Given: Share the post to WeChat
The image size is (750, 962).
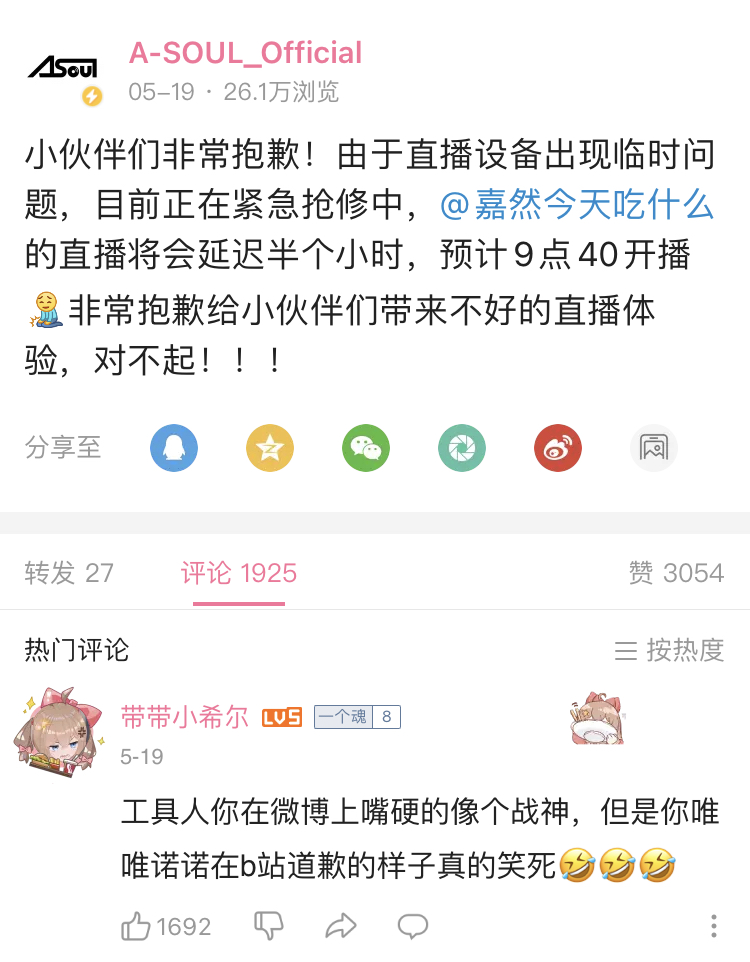Looking at the screenshot, I should coord(365,448).
